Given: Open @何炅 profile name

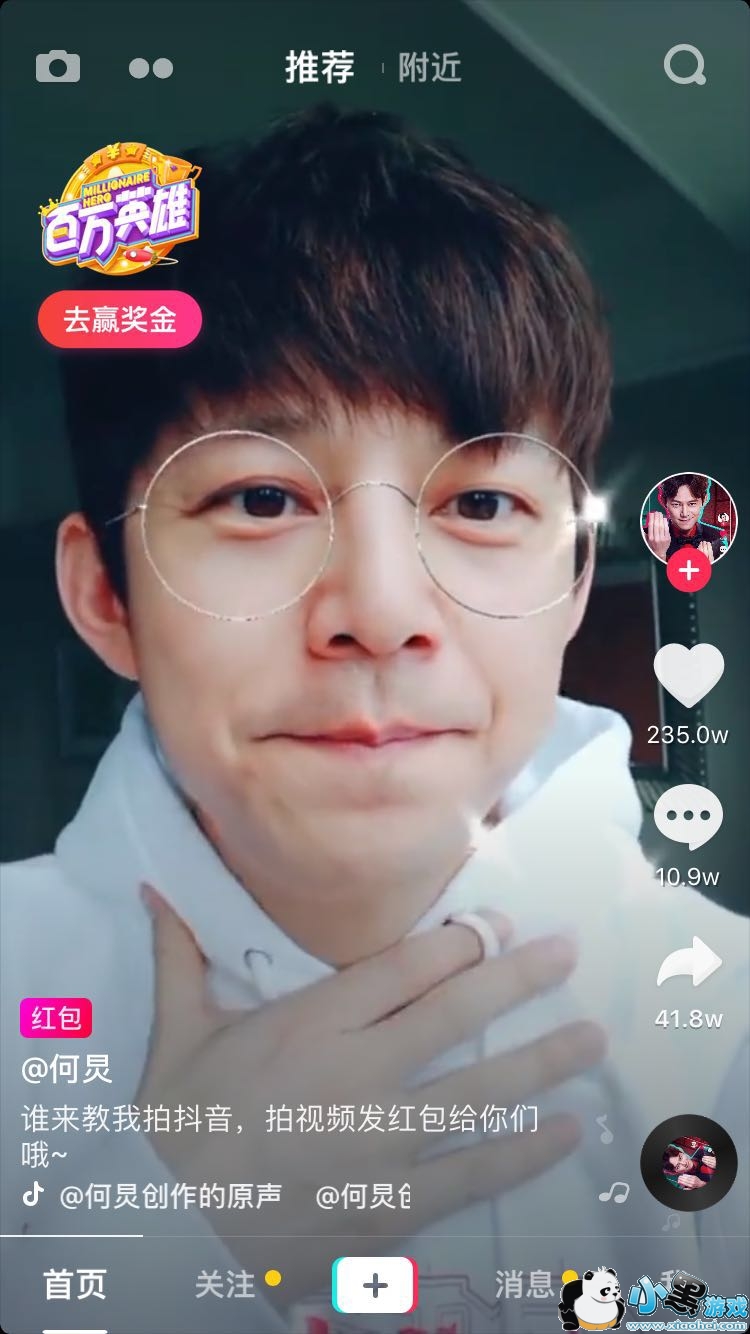Looking at the screenshot, I should click(67, 1069).
